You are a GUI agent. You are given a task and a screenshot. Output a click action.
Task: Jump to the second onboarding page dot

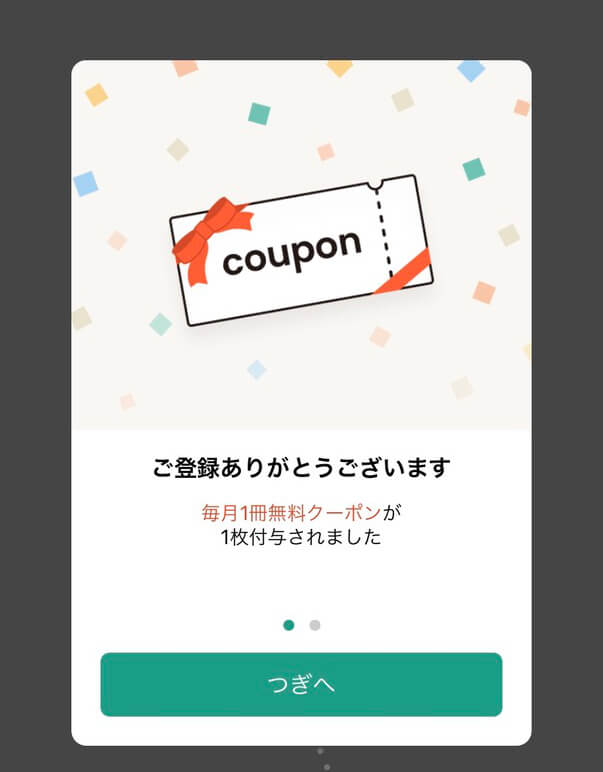pyautogui.click(x=315, y=625)
